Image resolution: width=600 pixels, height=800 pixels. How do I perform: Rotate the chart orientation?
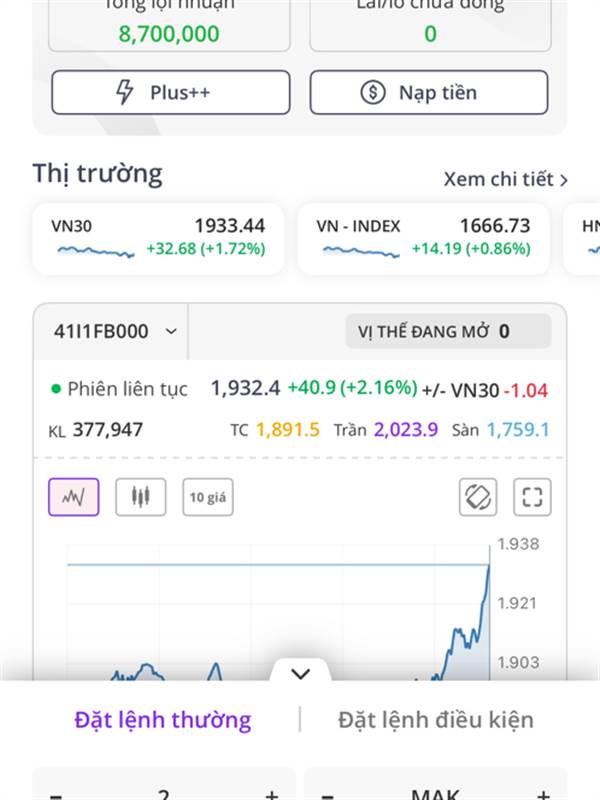(x=478, y=497)
